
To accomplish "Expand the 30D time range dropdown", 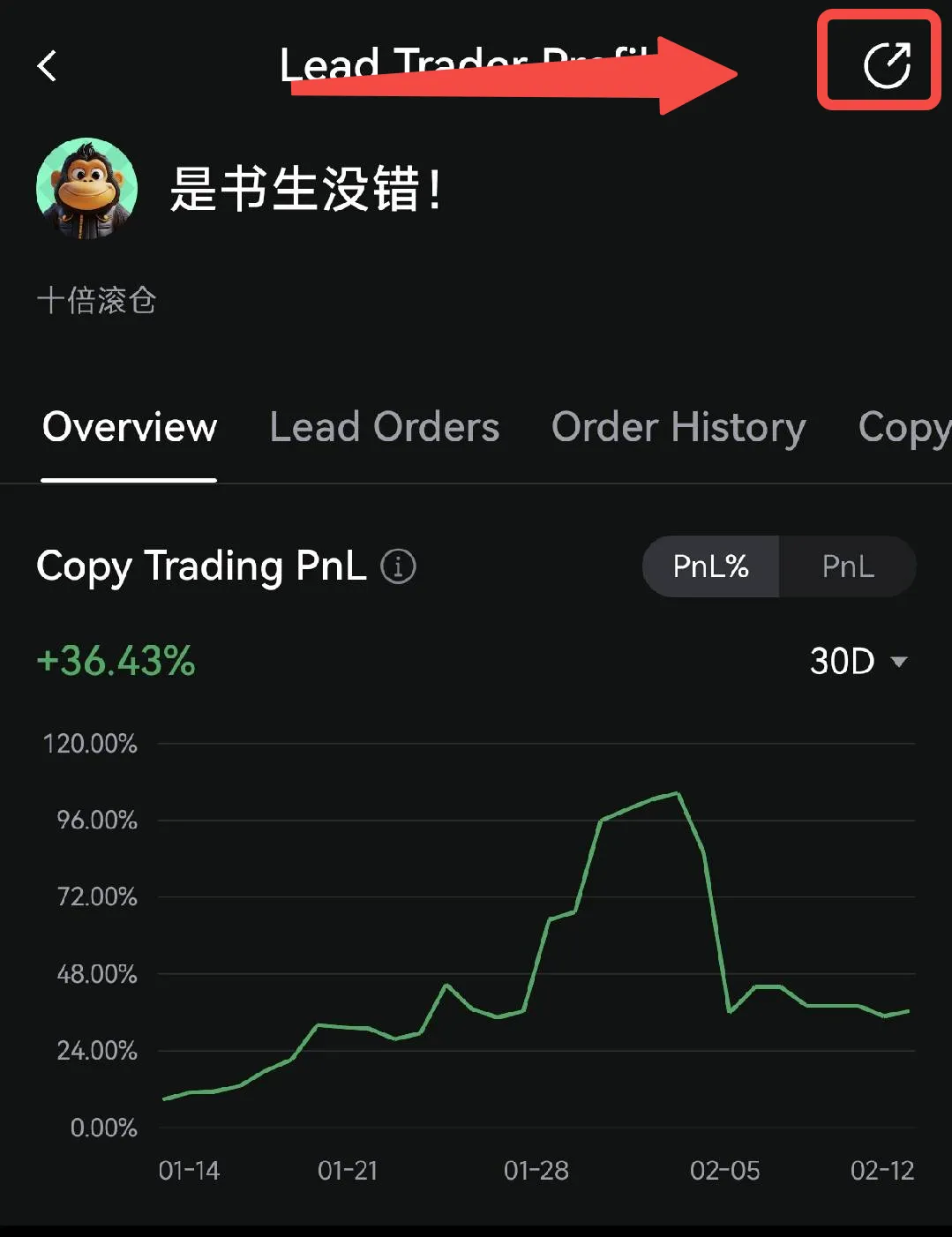I will click(858, 662).
